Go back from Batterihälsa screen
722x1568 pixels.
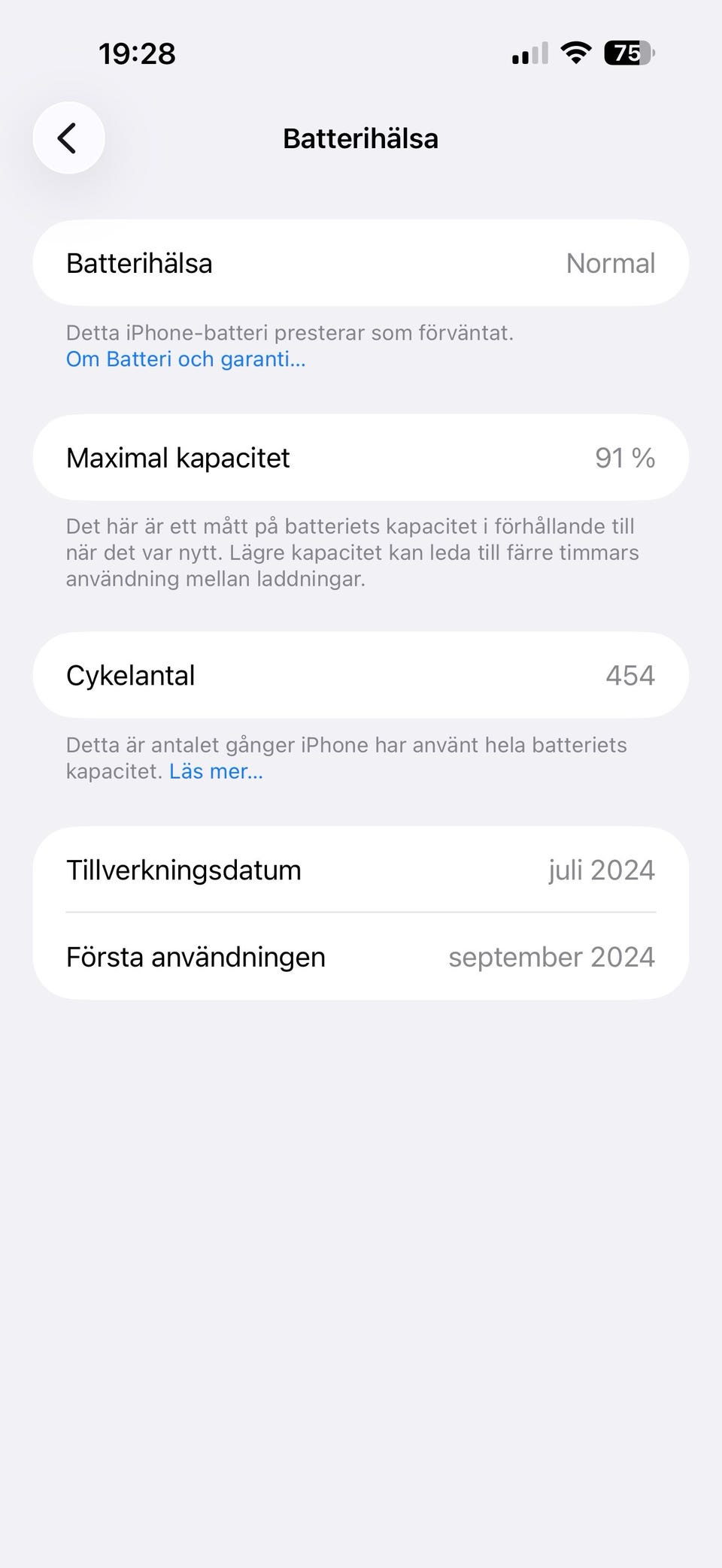68,138
